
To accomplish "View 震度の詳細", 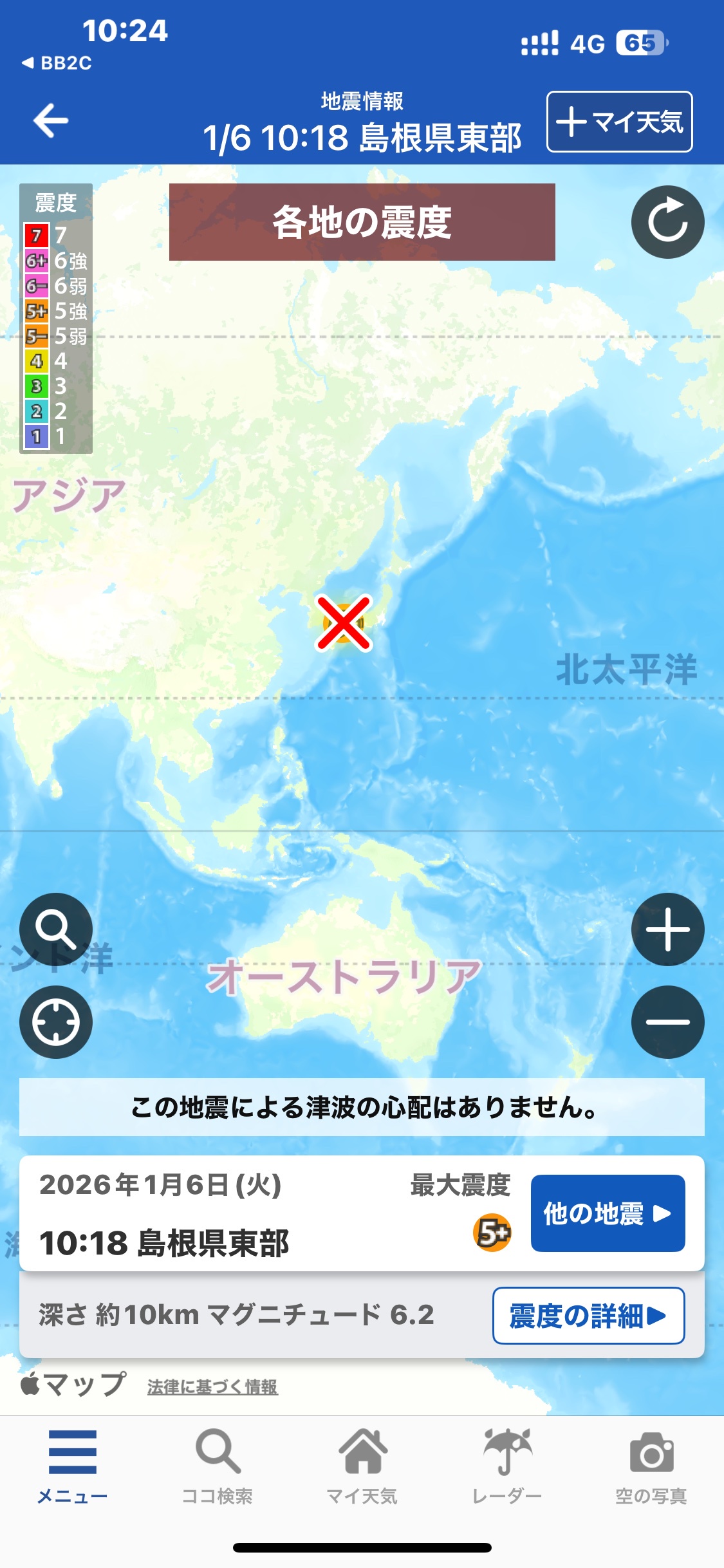I will pos(588,1316).
